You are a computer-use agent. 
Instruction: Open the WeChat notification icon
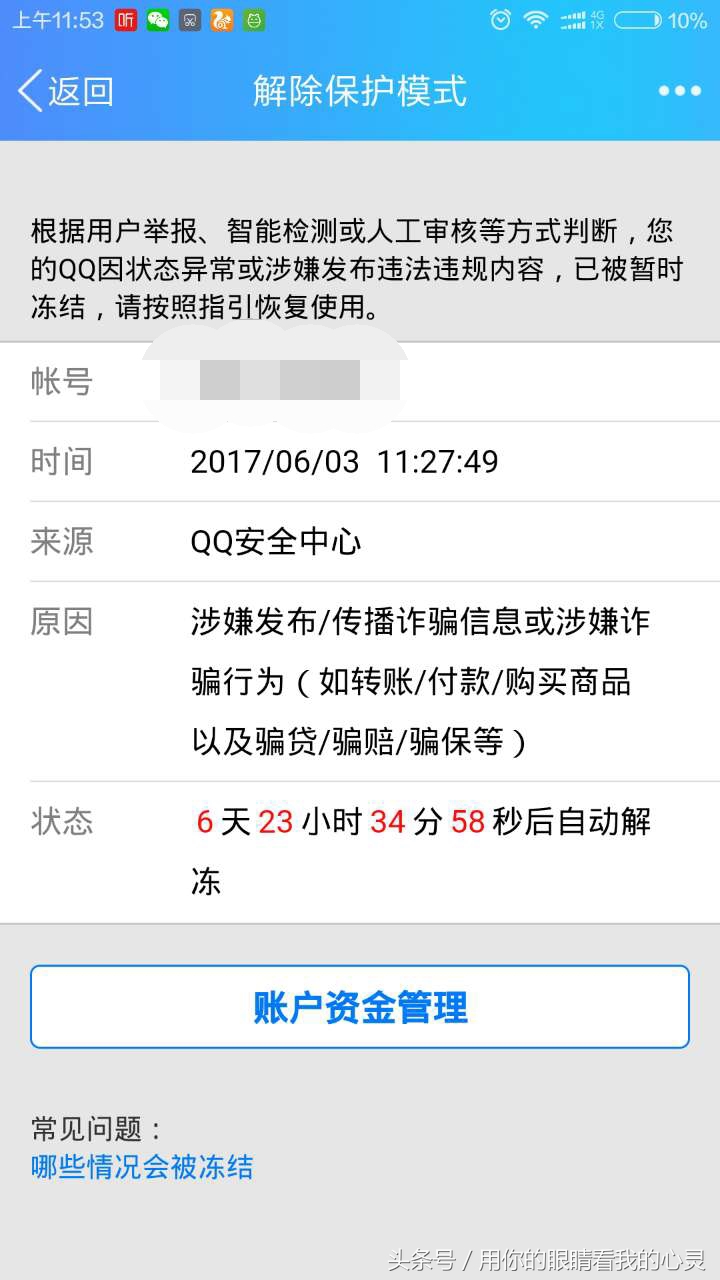point(155,17)
